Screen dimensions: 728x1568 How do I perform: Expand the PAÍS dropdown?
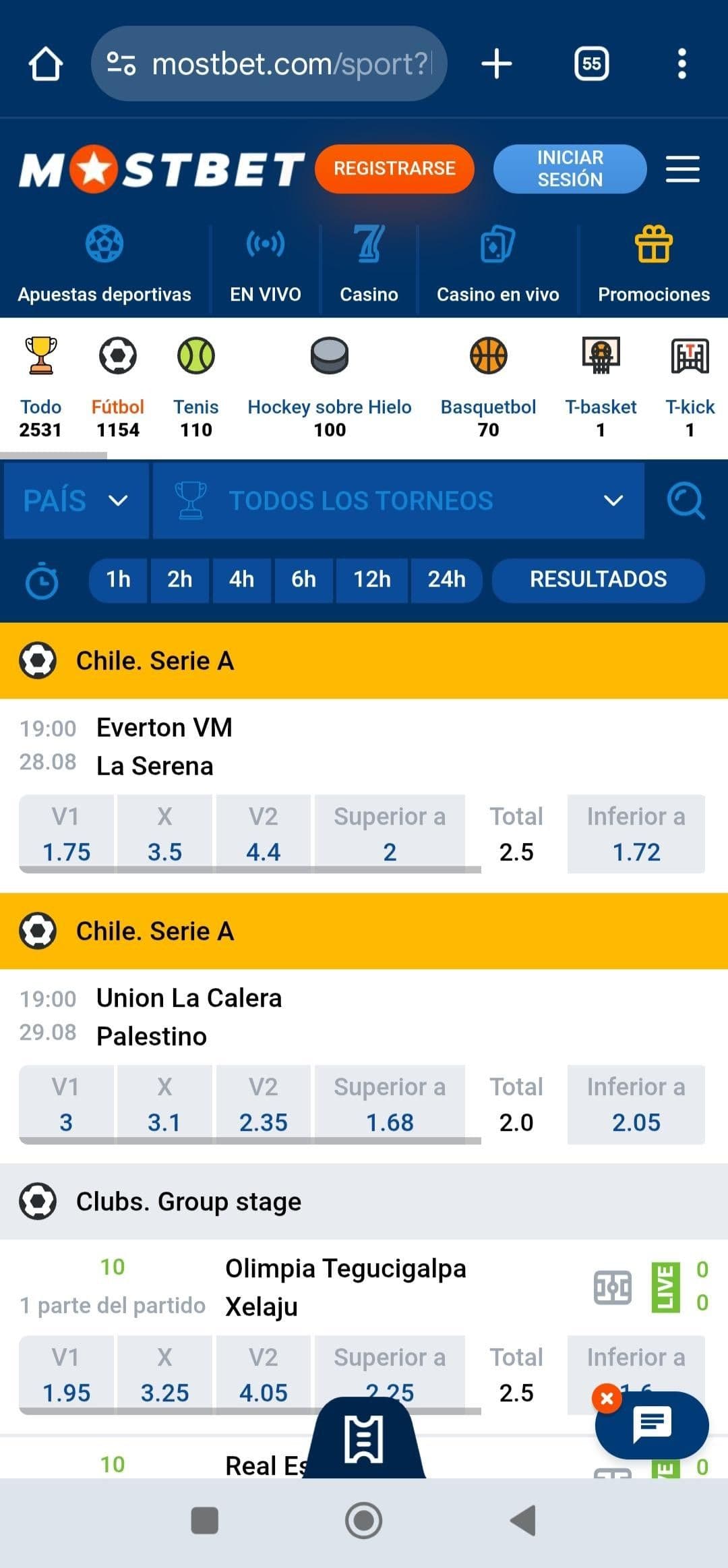pyautogui.click(x=75, y=501)
